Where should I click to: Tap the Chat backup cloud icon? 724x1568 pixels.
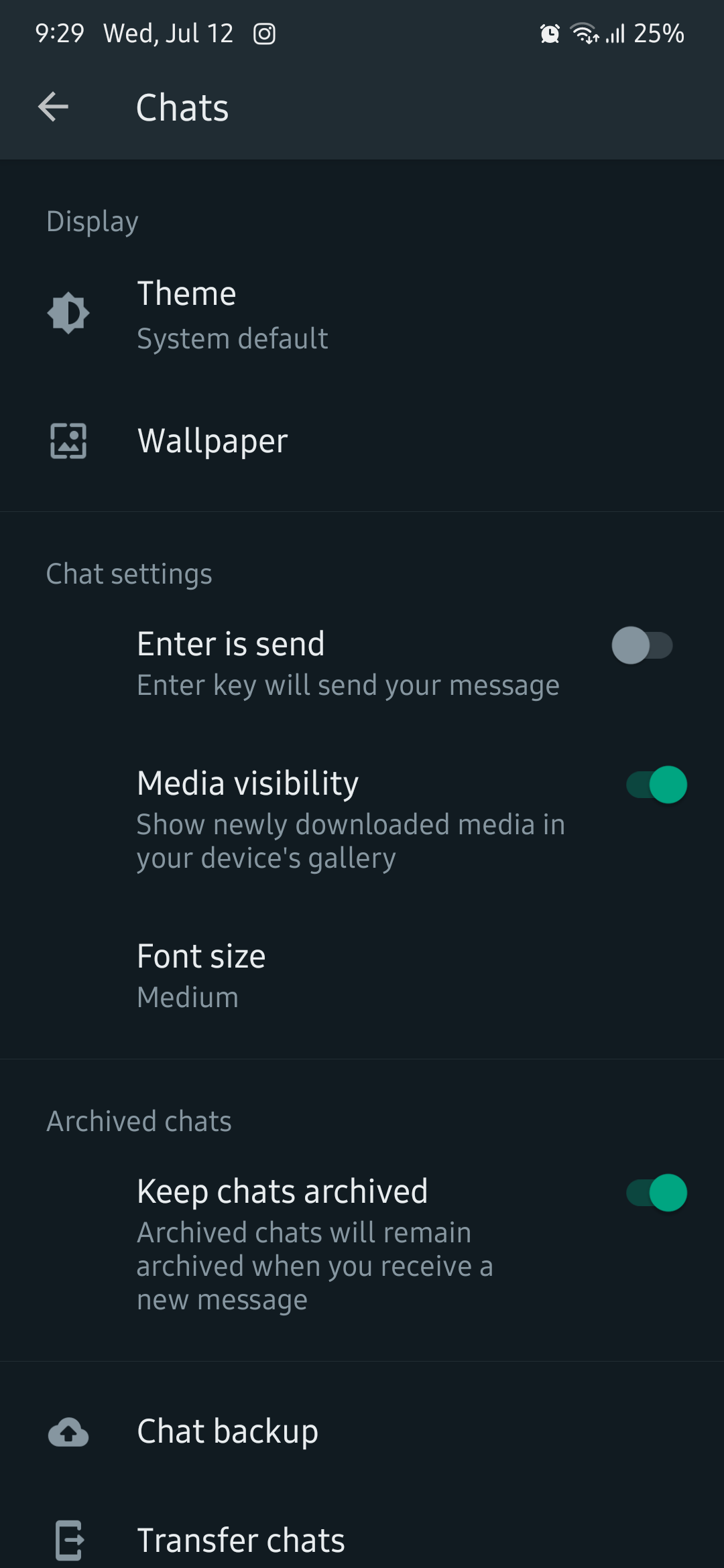point(68,1430)
